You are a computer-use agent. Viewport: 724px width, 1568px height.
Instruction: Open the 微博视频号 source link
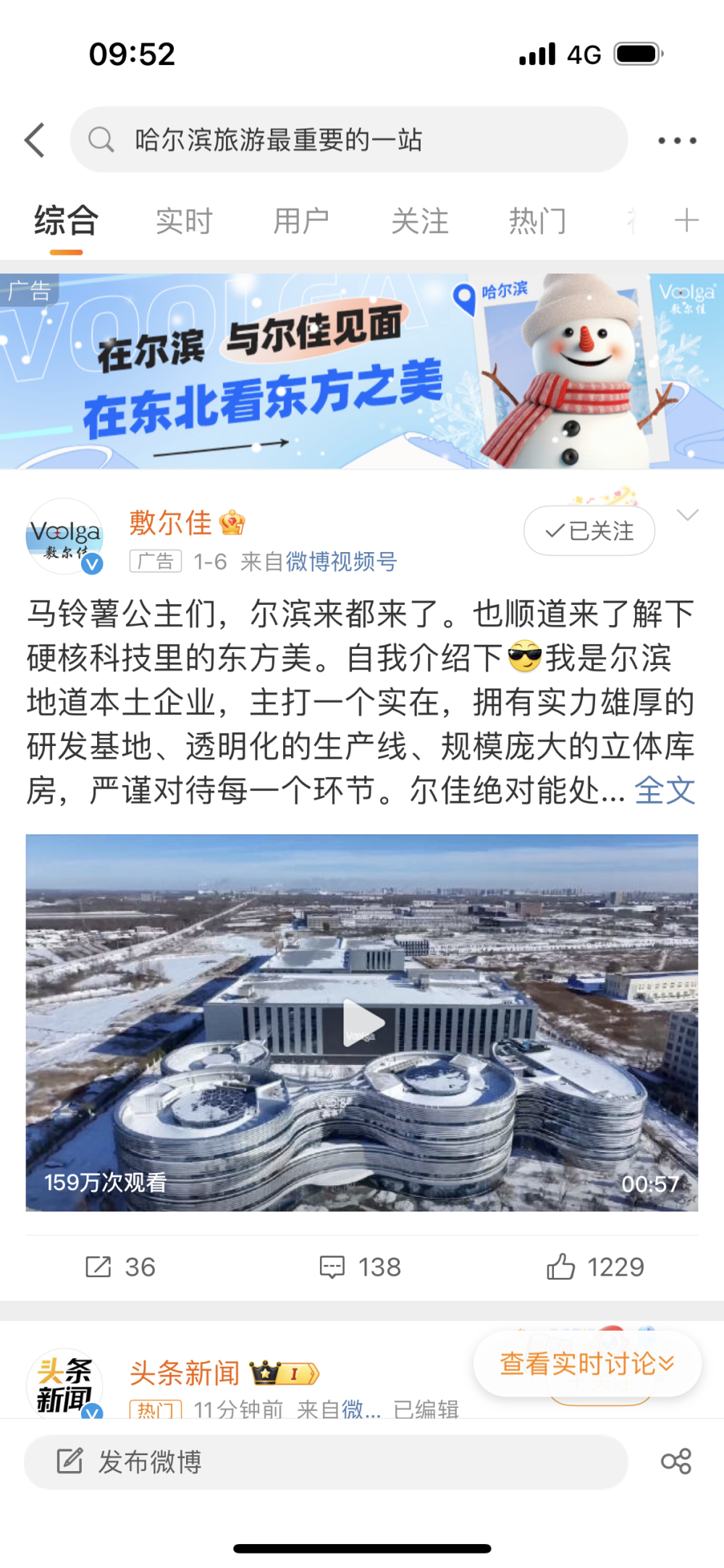[x=341, y=561]
